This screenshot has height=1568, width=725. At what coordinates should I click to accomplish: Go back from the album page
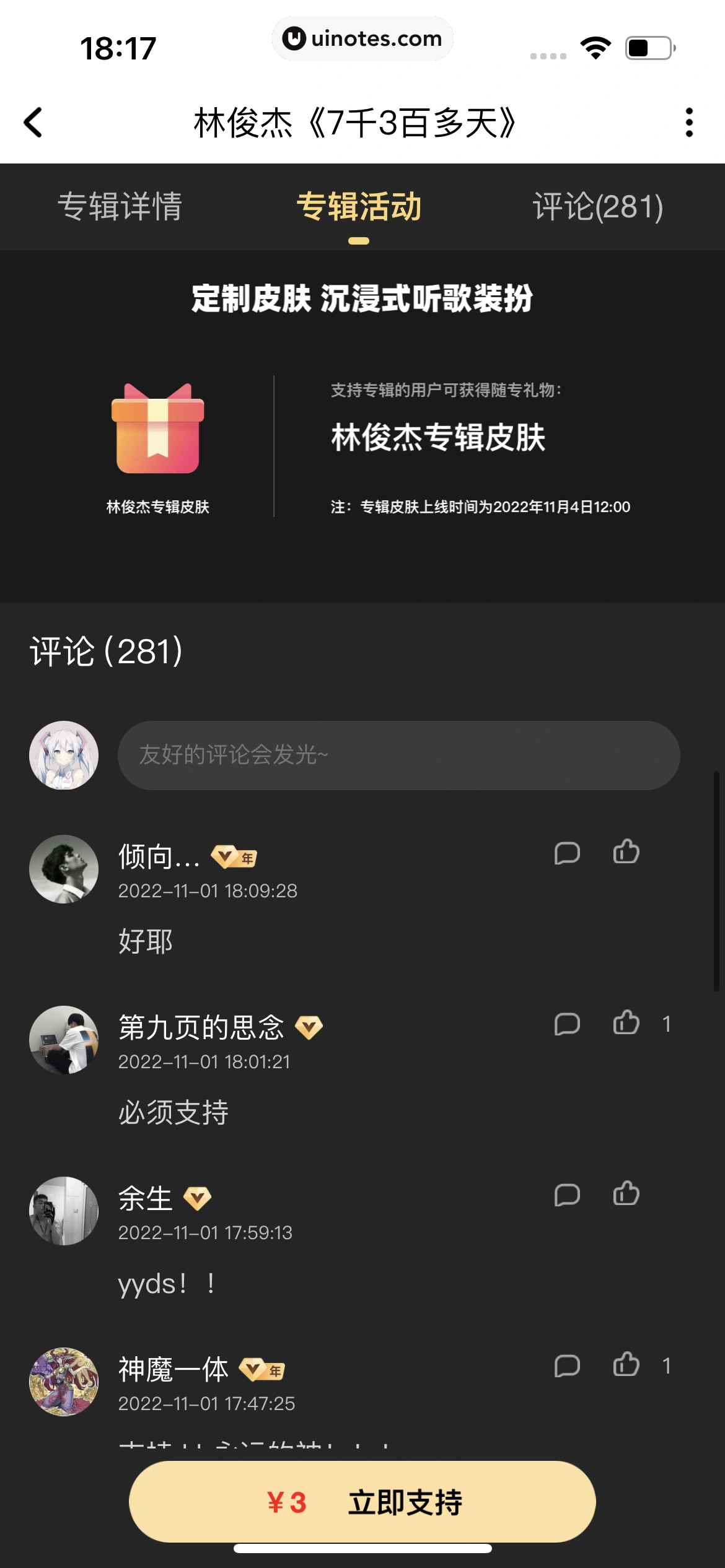tap(33, 122)
